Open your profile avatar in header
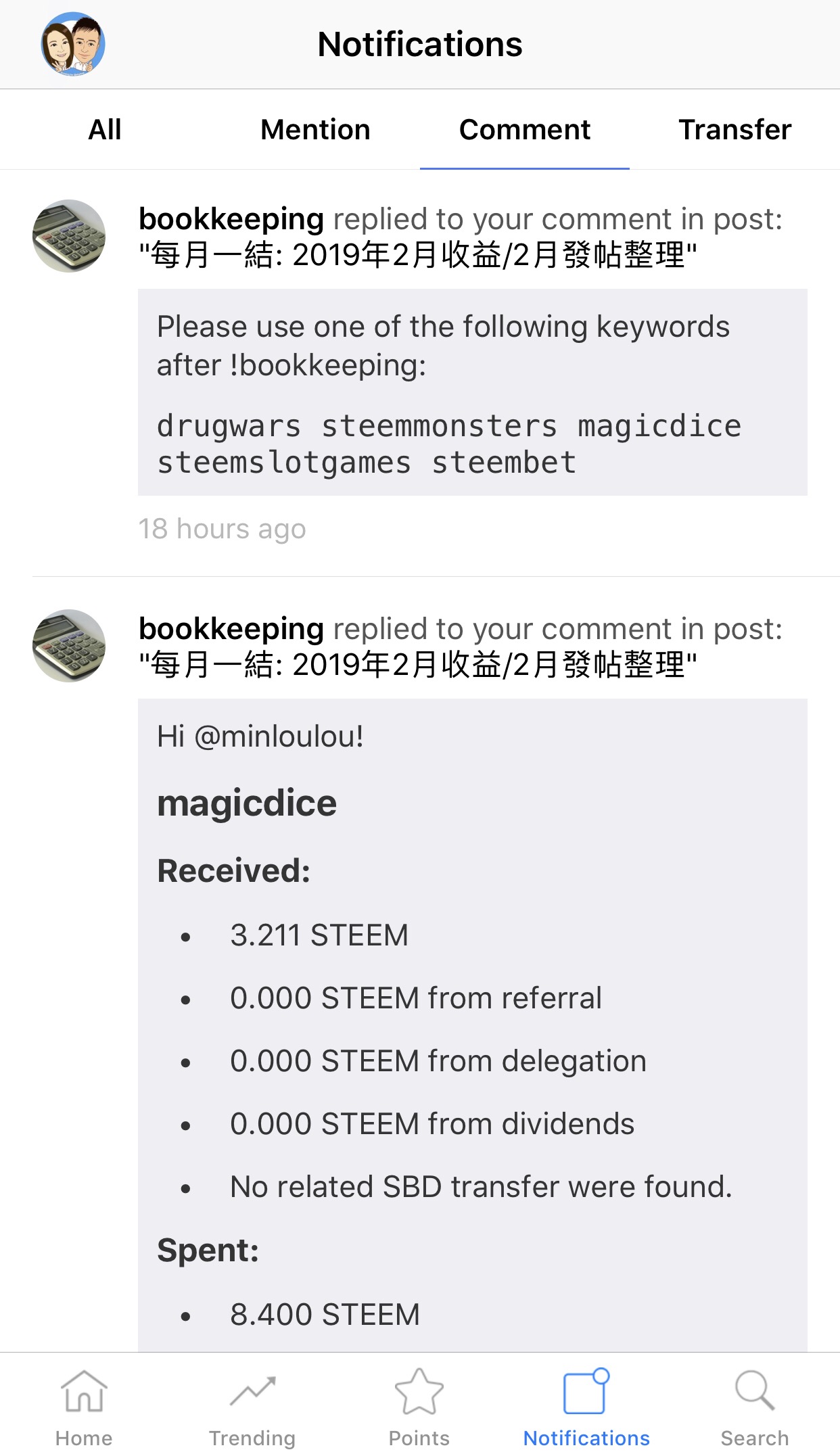 tap(73, 44)
